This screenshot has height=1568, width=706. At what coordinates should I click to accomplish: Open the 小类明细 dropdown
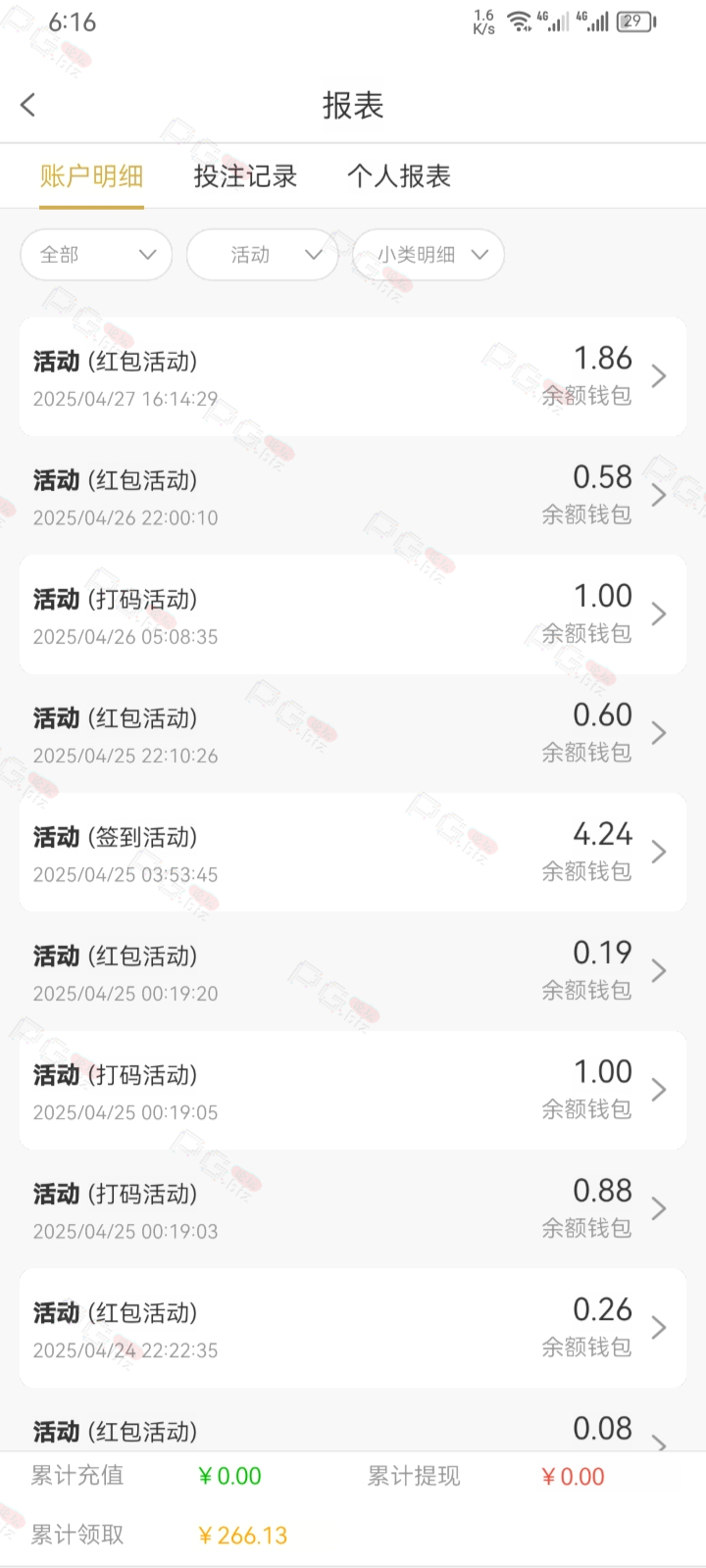(429, 255)
